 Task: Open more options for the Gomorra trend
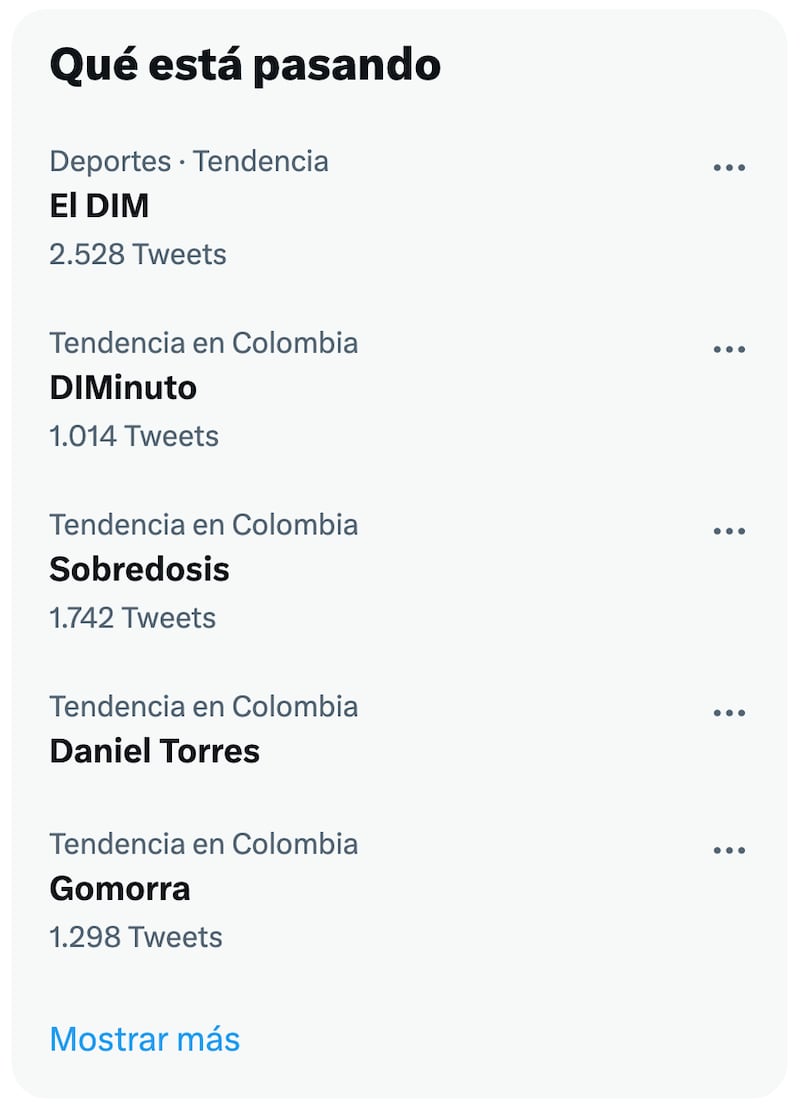(x=731, y=849)
